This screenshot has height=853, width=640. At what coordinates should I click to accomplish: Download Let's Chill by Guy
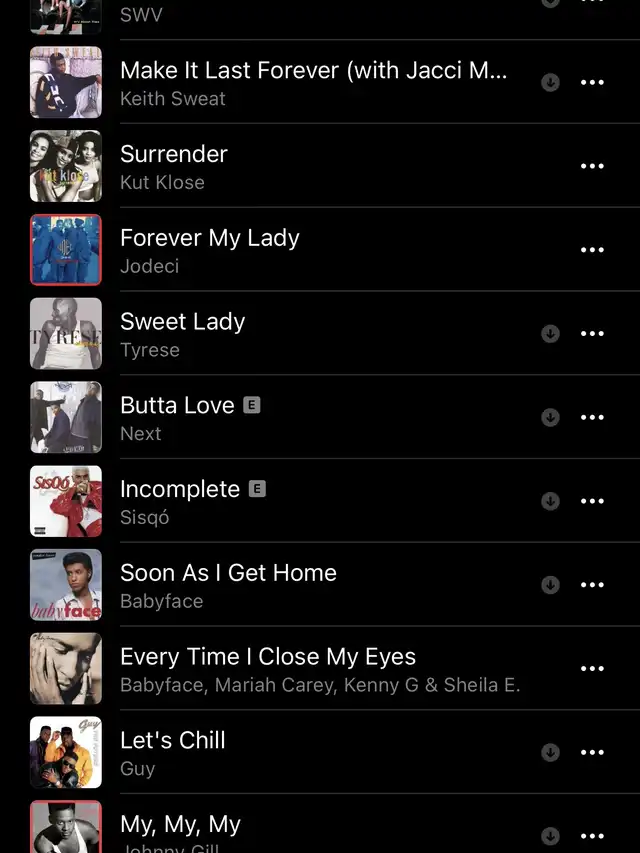pos(550,752)
